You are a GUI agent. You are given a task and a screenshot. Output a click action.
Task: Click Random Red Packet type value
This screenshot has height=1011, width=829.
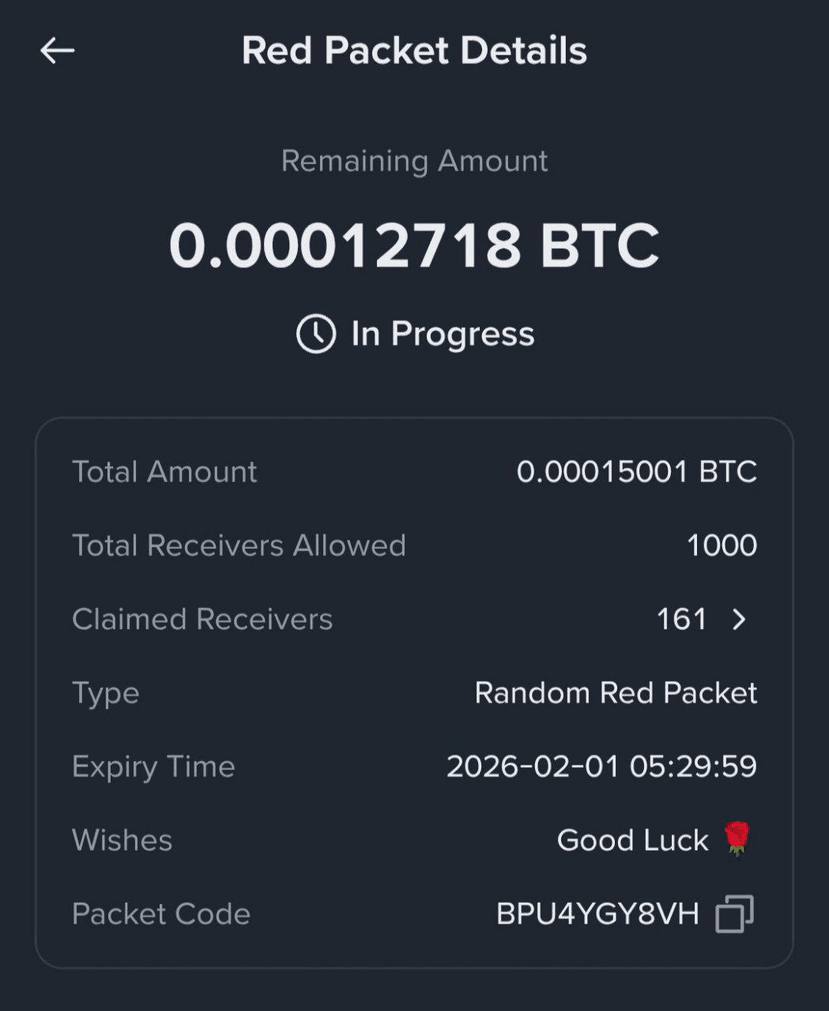[616, 693]
